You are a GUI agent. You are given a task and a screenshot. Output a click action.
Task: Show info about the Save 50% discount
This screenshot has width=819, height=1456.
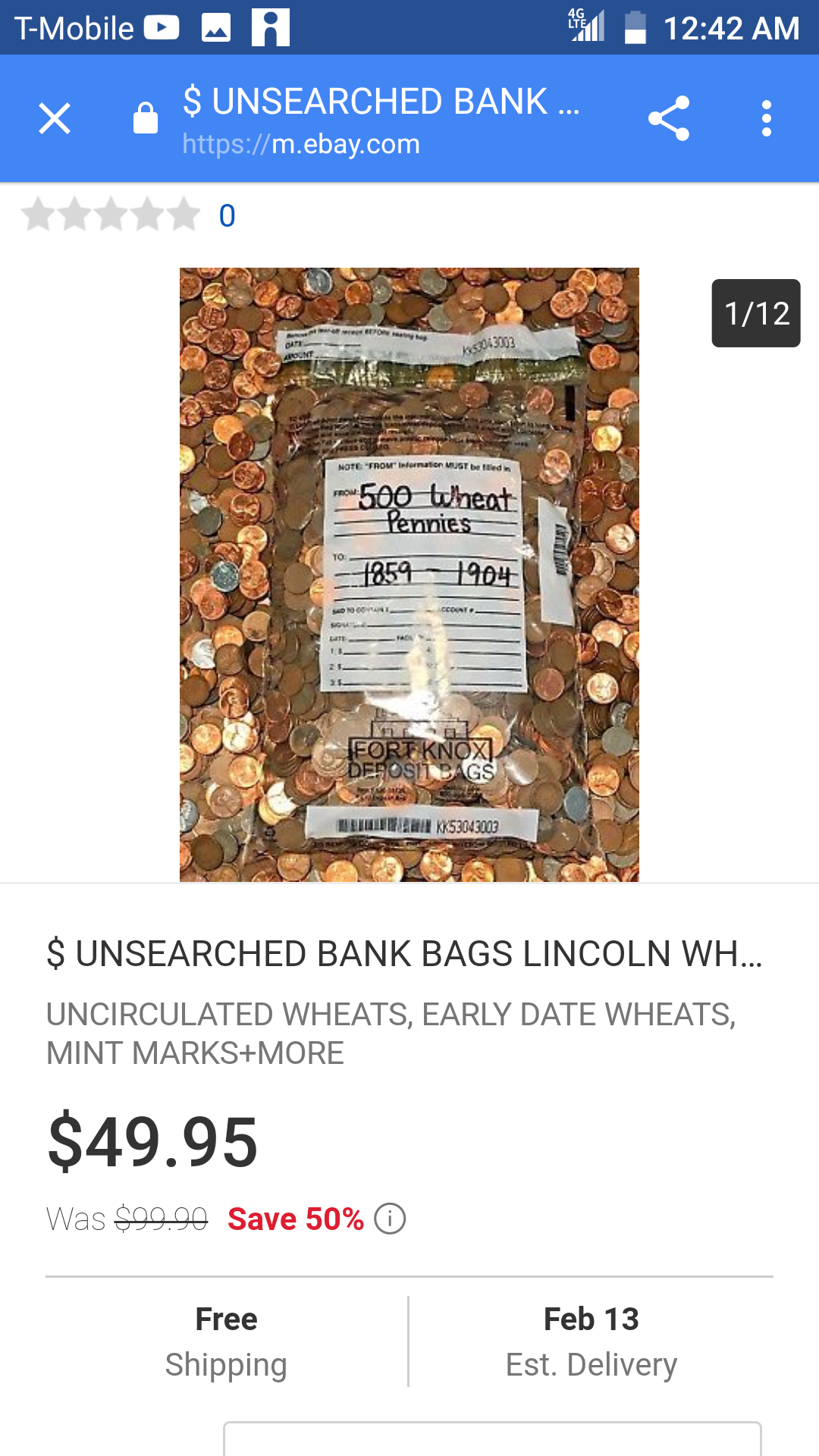[391, 1219]
